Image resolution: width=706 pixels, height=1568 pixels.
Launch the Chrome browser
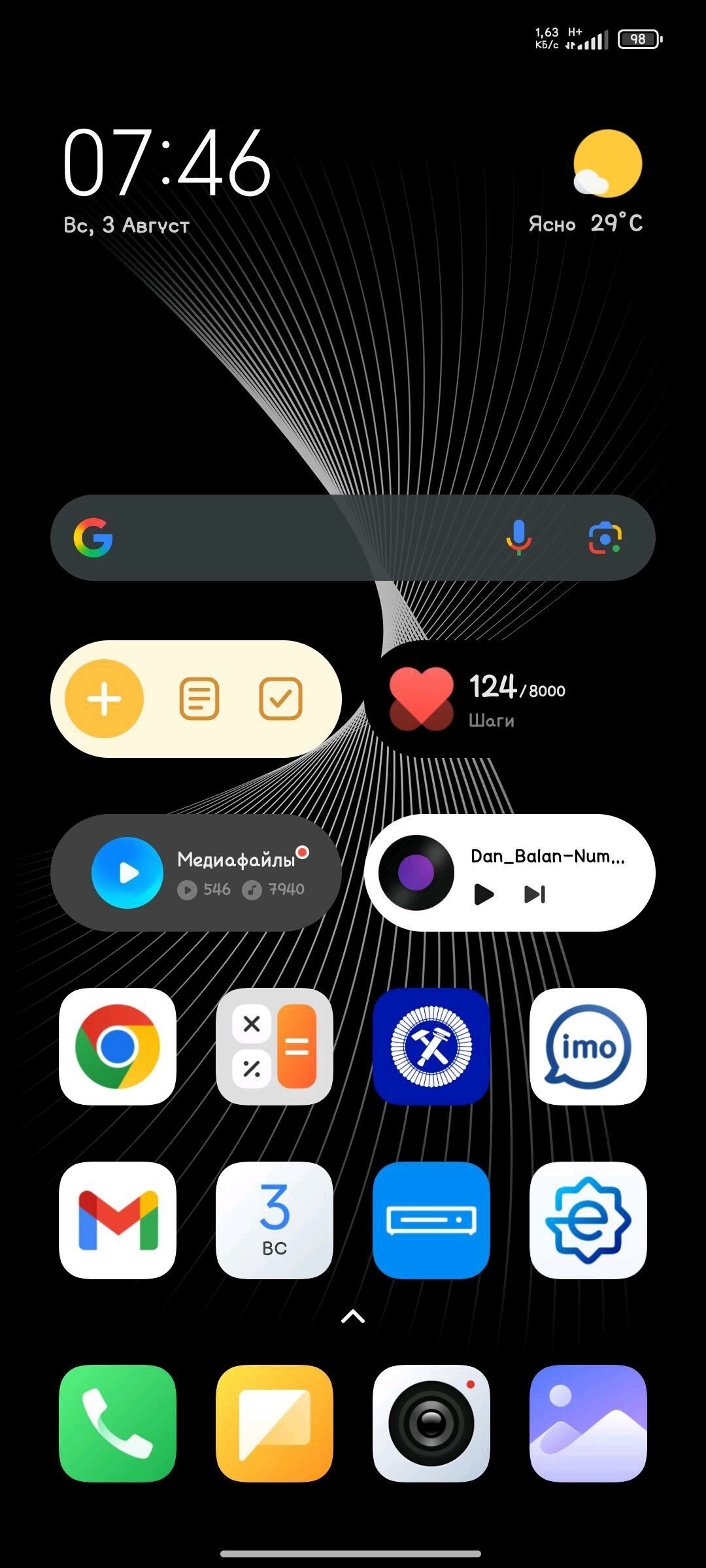pyautogui.click(x=118, y=1047)
